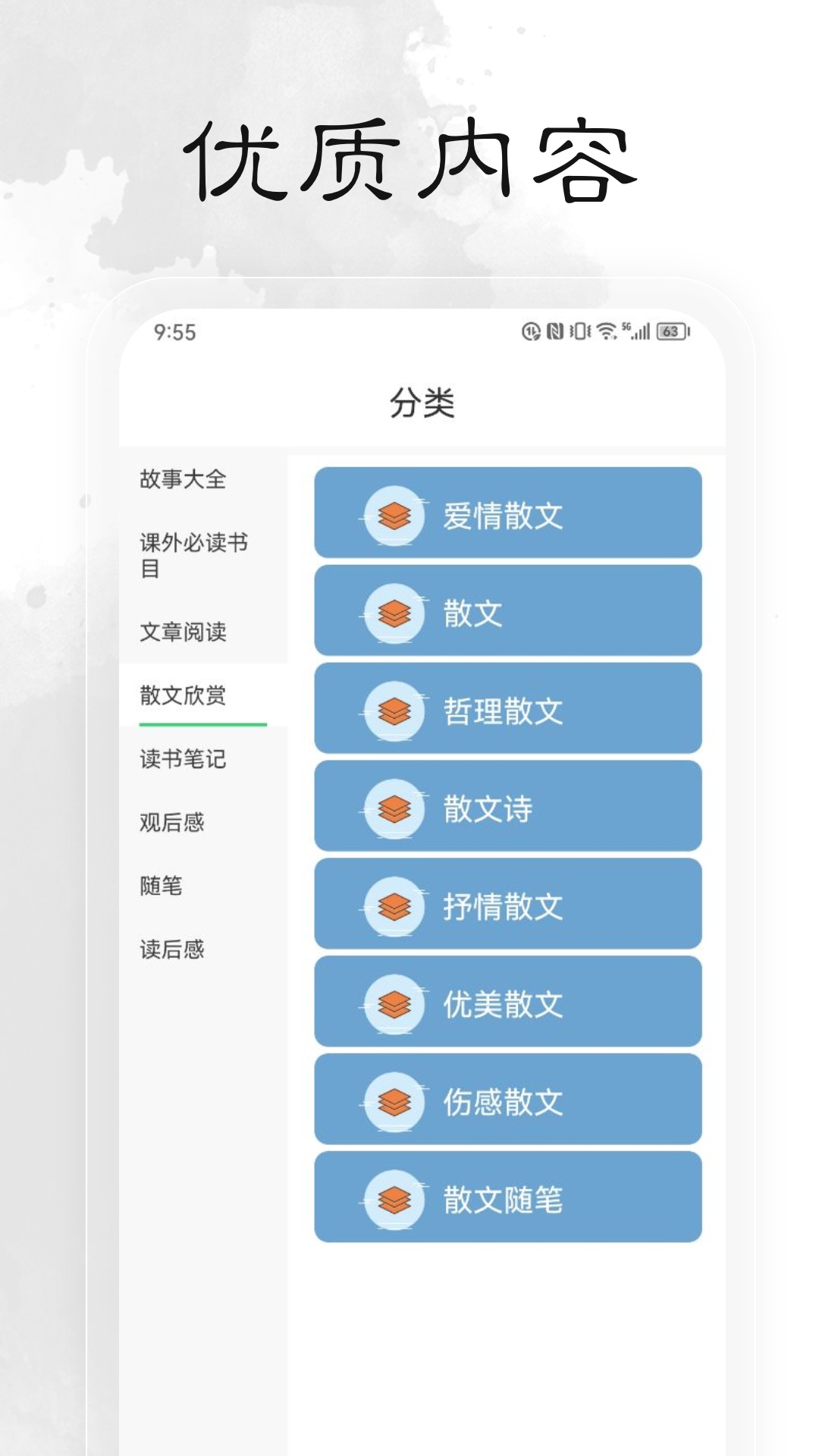Screen dimensions: 819x1456
Task: Tap the layered icon on 优美散文
Action: 392,1004
